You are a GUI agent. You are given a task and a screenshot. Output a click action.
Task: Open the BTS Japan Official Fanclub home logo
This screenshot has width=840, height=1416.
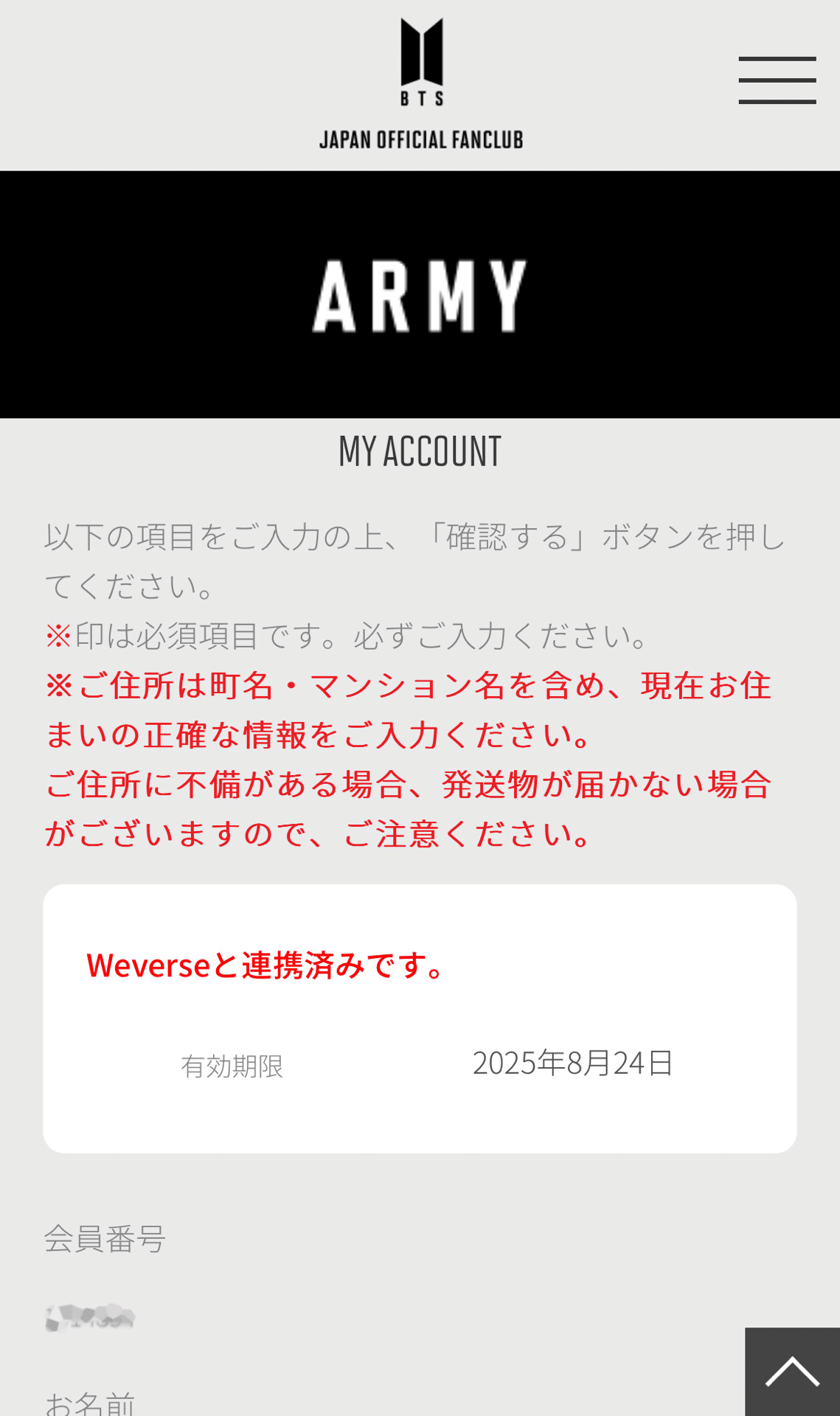[421, 84]
